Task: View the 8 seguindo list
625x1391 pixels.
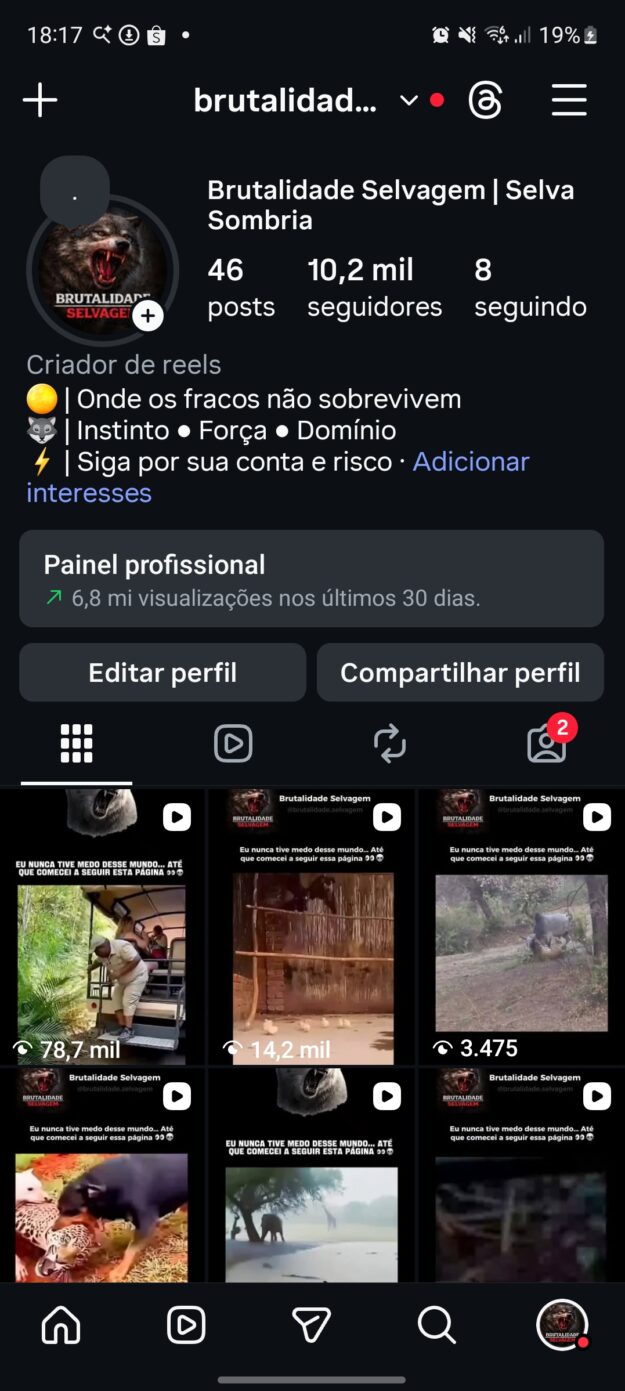Action: [530, 287]
